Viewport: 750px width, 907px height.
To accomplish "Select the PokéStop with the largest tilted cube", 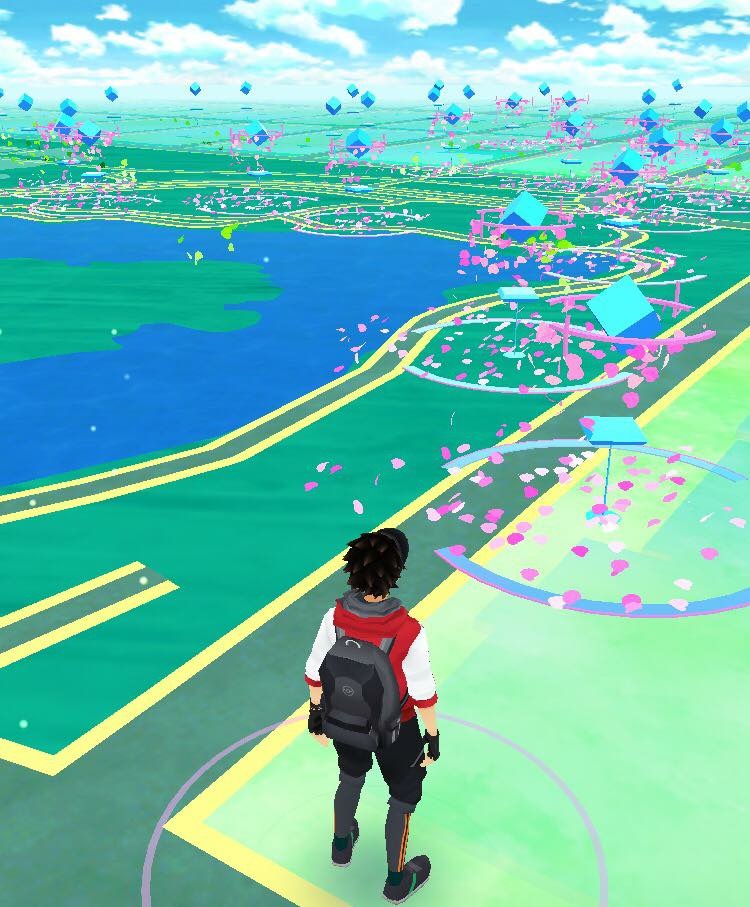I will 623,308.
